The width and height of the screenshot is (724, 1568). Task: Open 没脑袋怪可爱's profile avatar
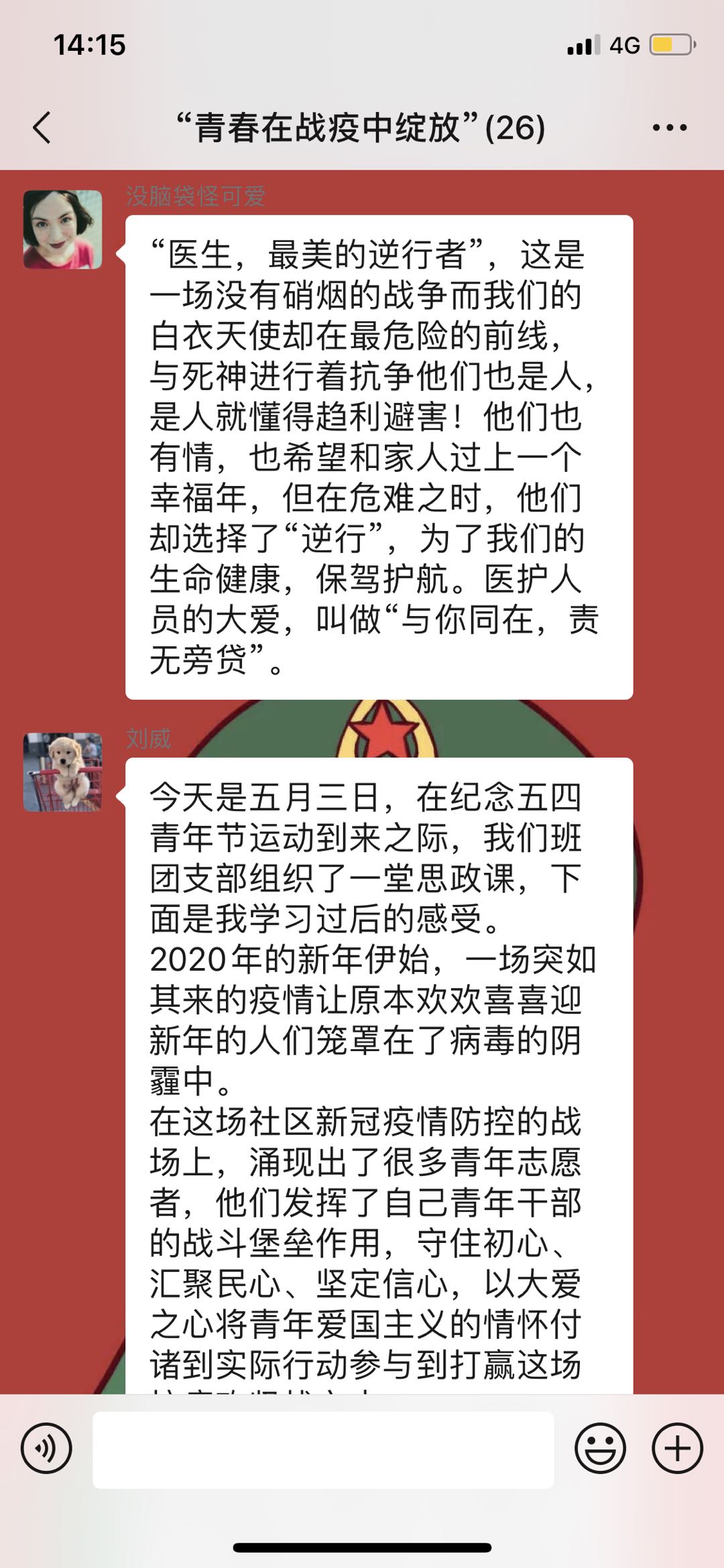63,229
